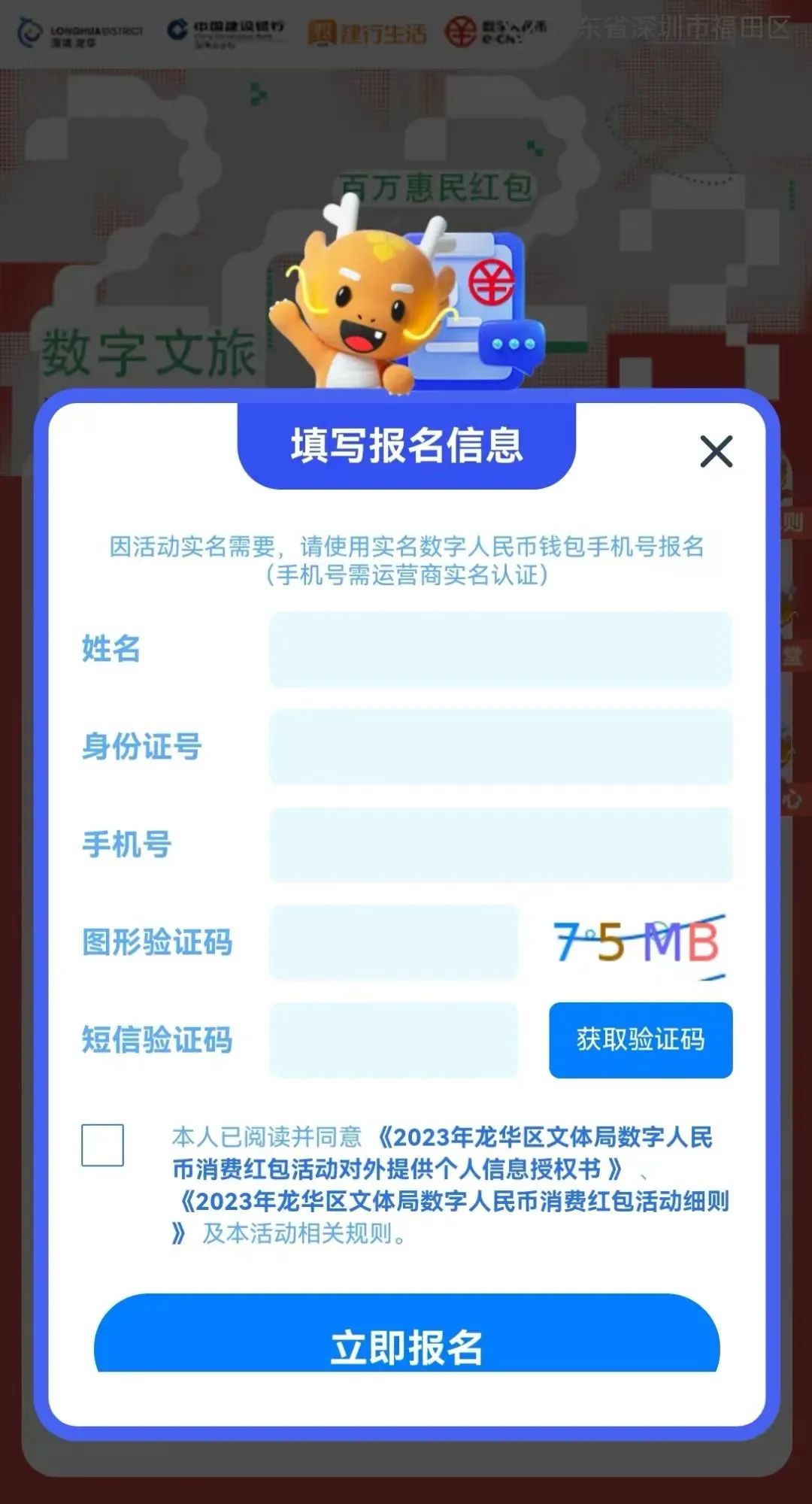Refresh the 75MB captcha image
812x1504 pixels.
(x=638, y=943)
